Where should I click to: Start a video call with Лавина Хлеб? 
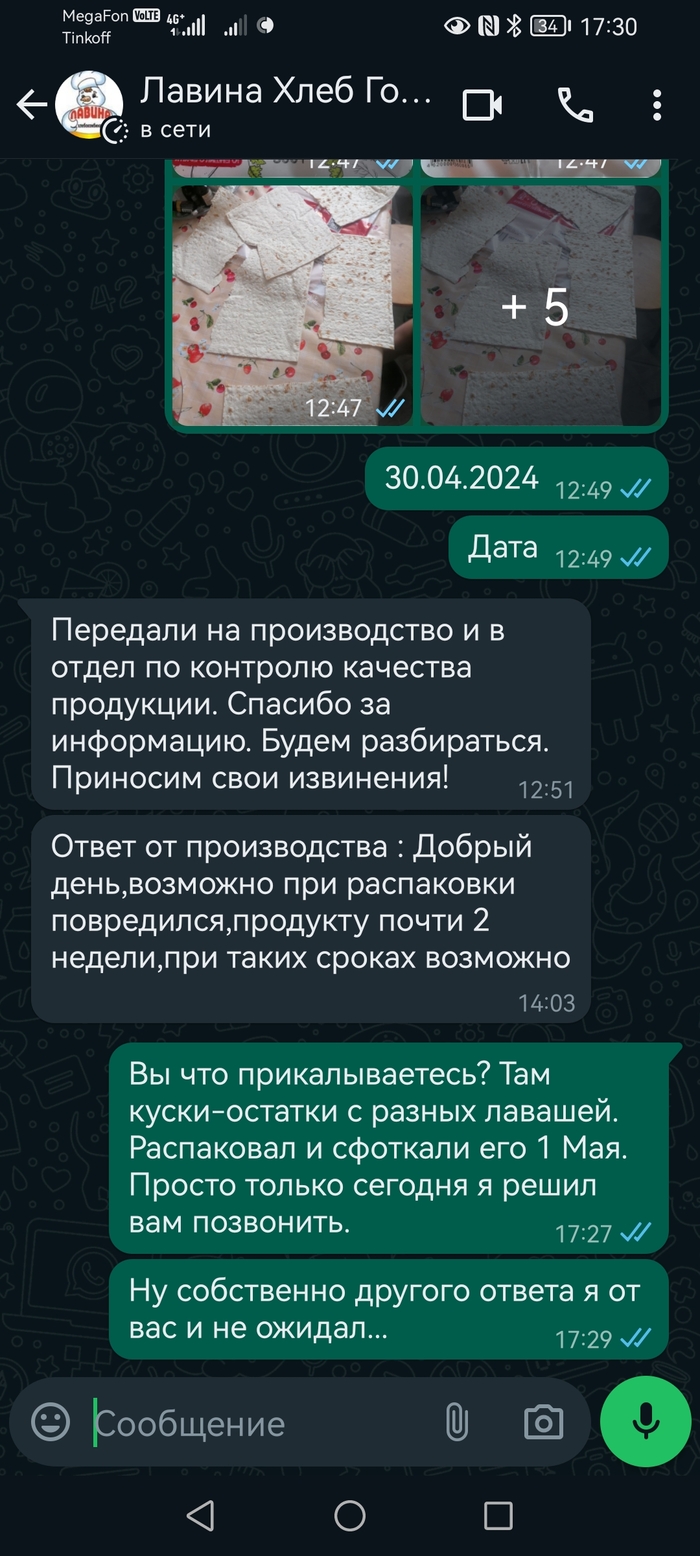pos(482,105)
